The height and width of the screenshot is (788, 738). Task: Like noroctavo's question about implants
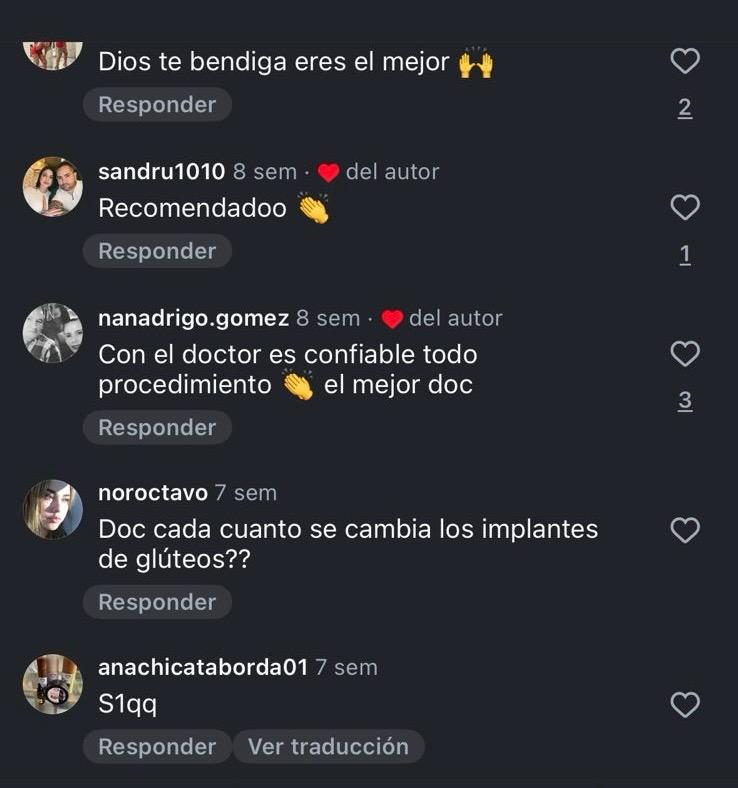click(x=684, y=530)
